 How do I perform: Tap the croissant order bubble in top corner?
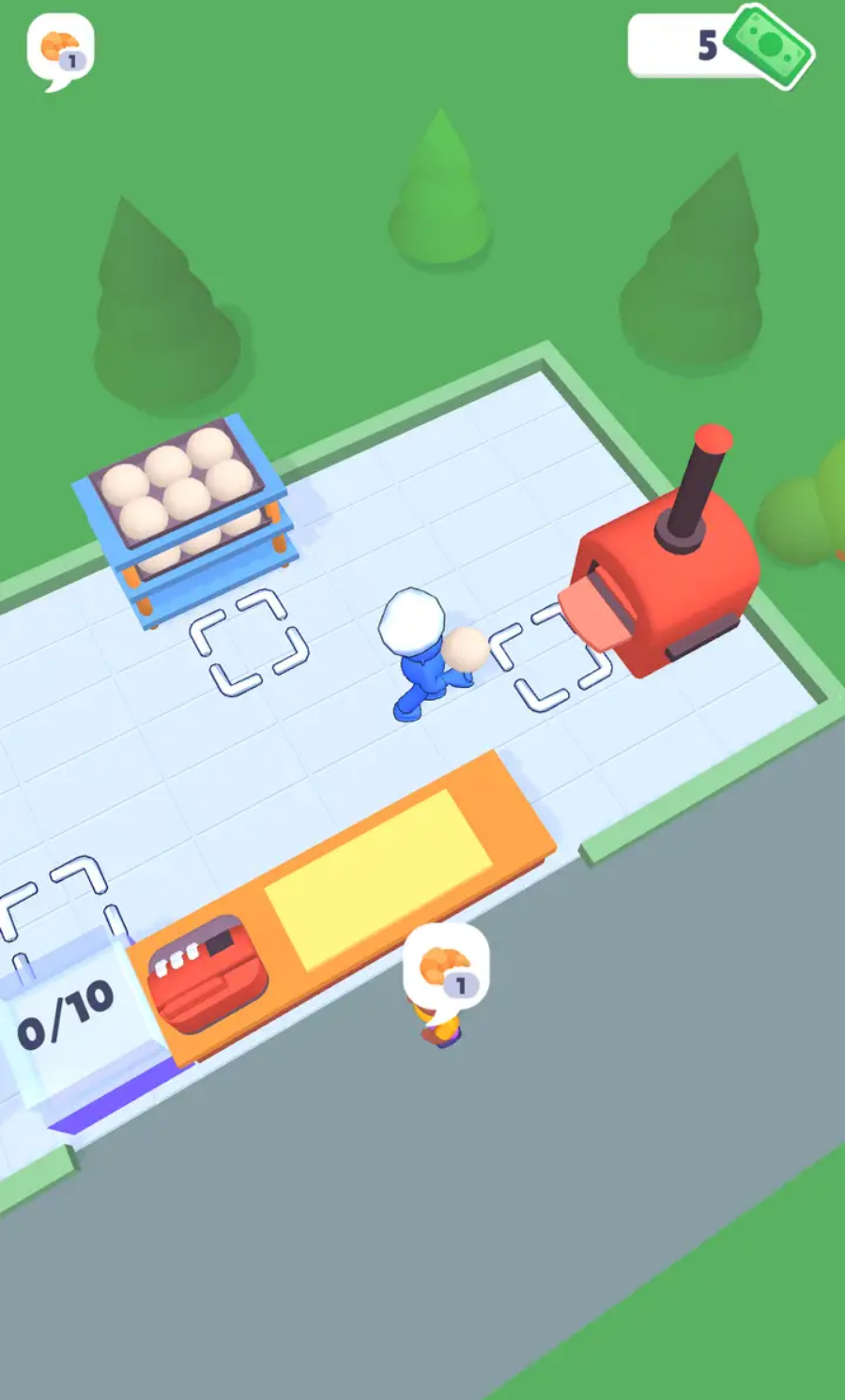pyautogui.click(x=60, y=49)
